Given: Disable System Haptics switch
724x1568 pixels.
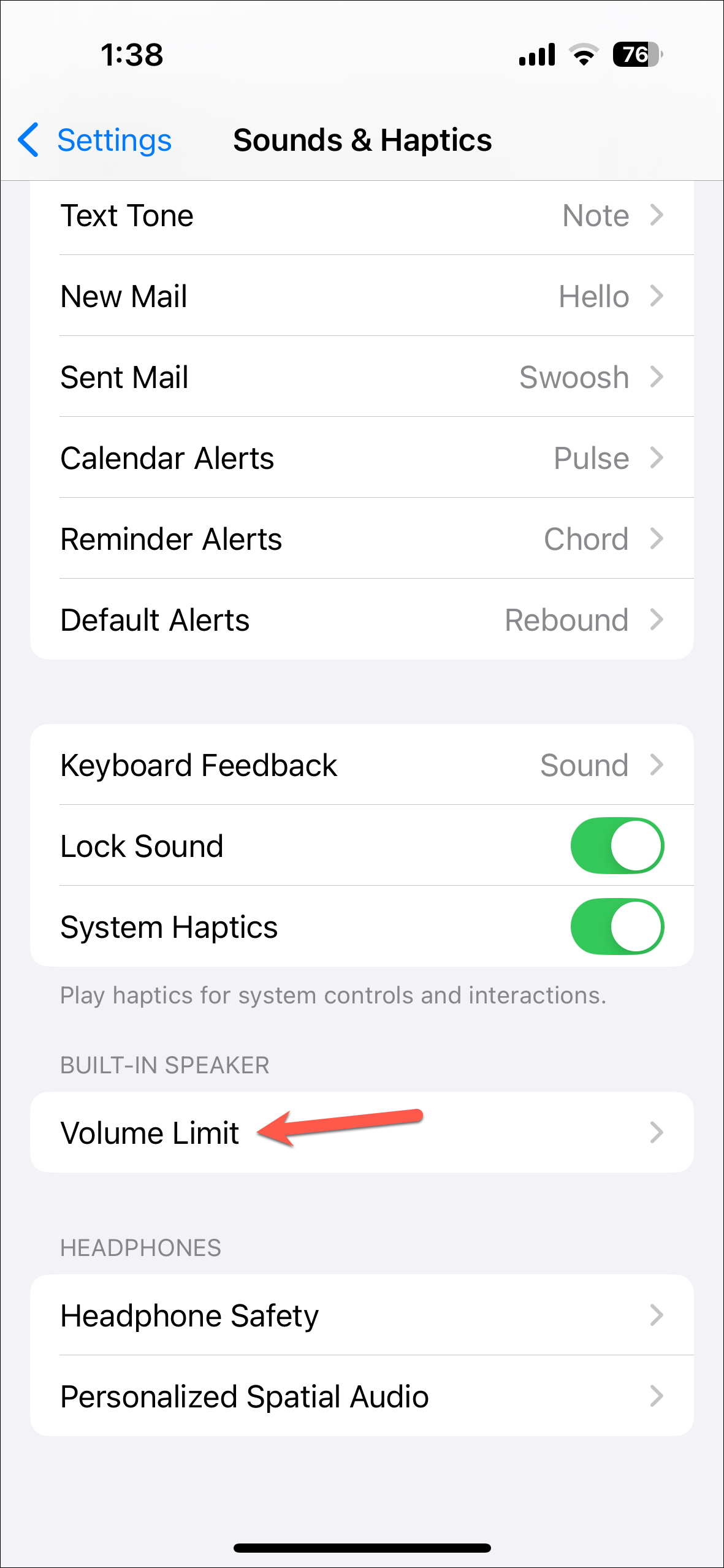Looking at the screenshot, I should (617, 927).
